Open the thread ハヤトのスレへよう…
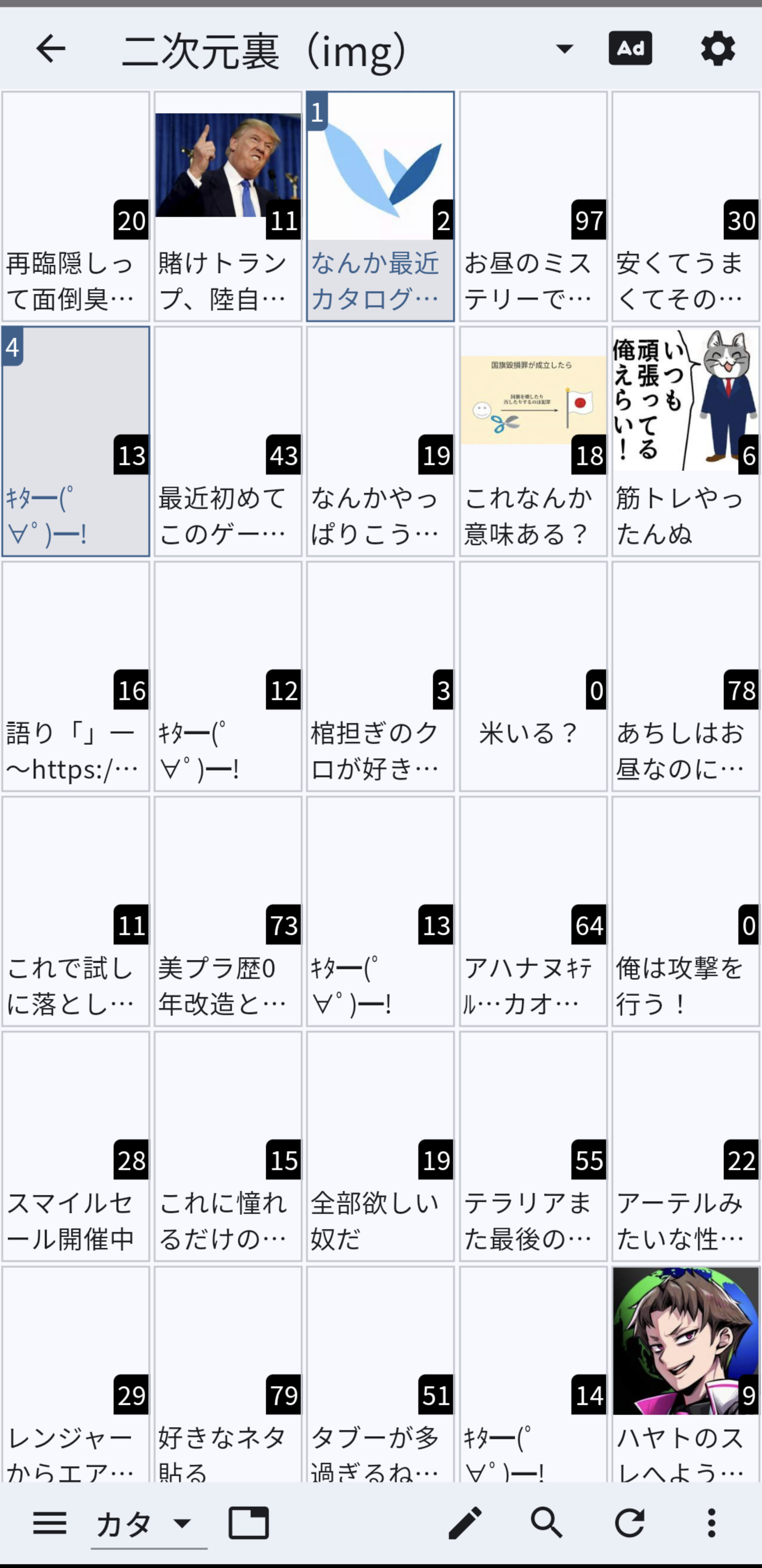This screenshot has height=1568, width=762. (x=685, y=1374)
